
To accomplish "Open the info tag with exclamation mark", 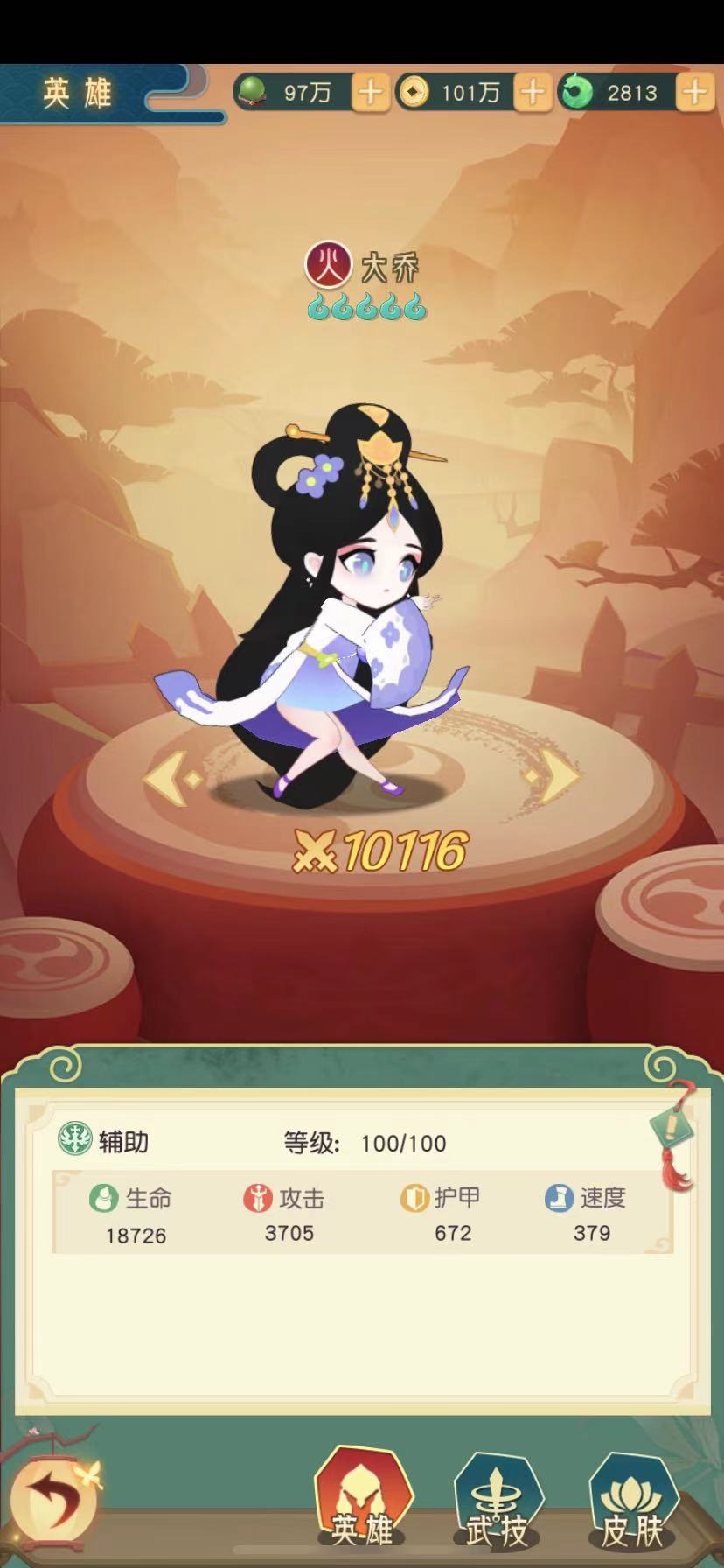I will [x=672, y=1129].
